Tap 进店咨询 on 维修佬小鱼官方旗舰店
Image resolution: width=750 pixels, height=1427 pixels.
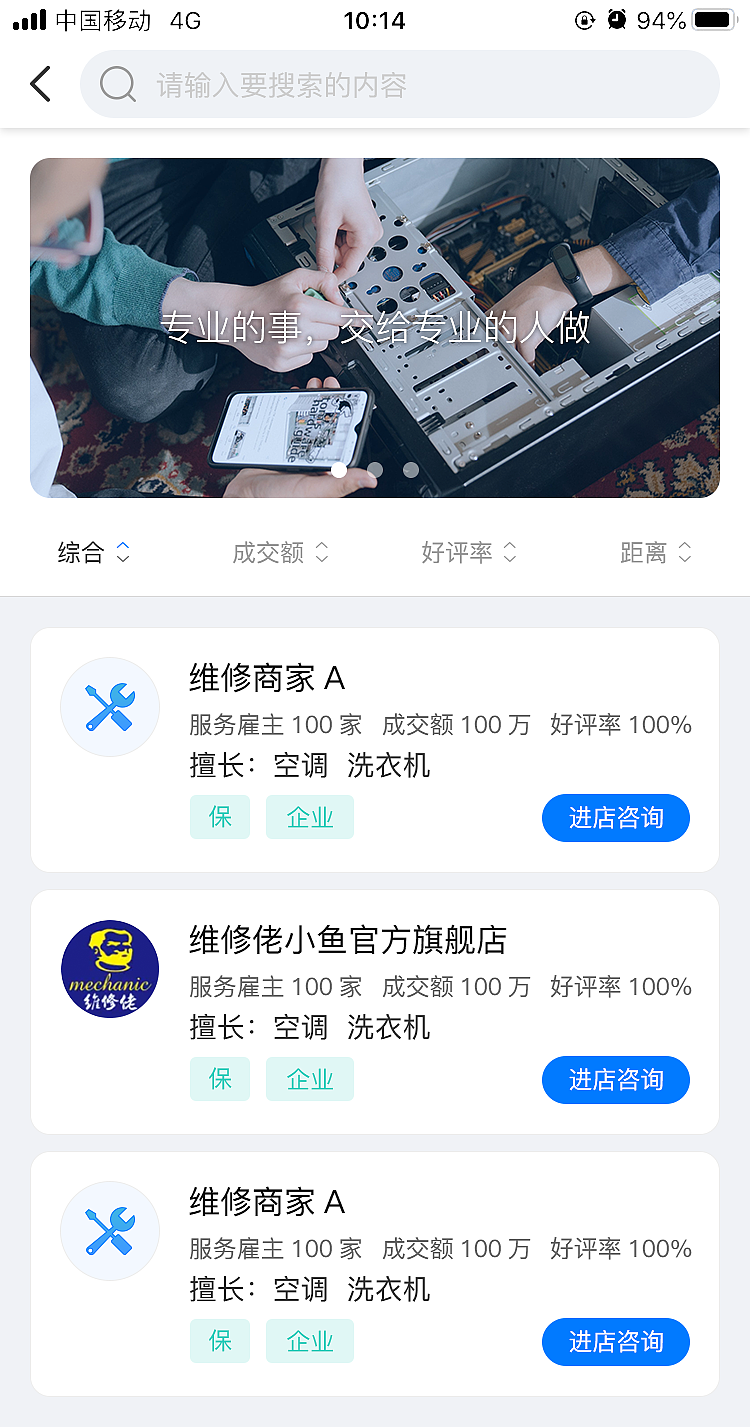615,1080
